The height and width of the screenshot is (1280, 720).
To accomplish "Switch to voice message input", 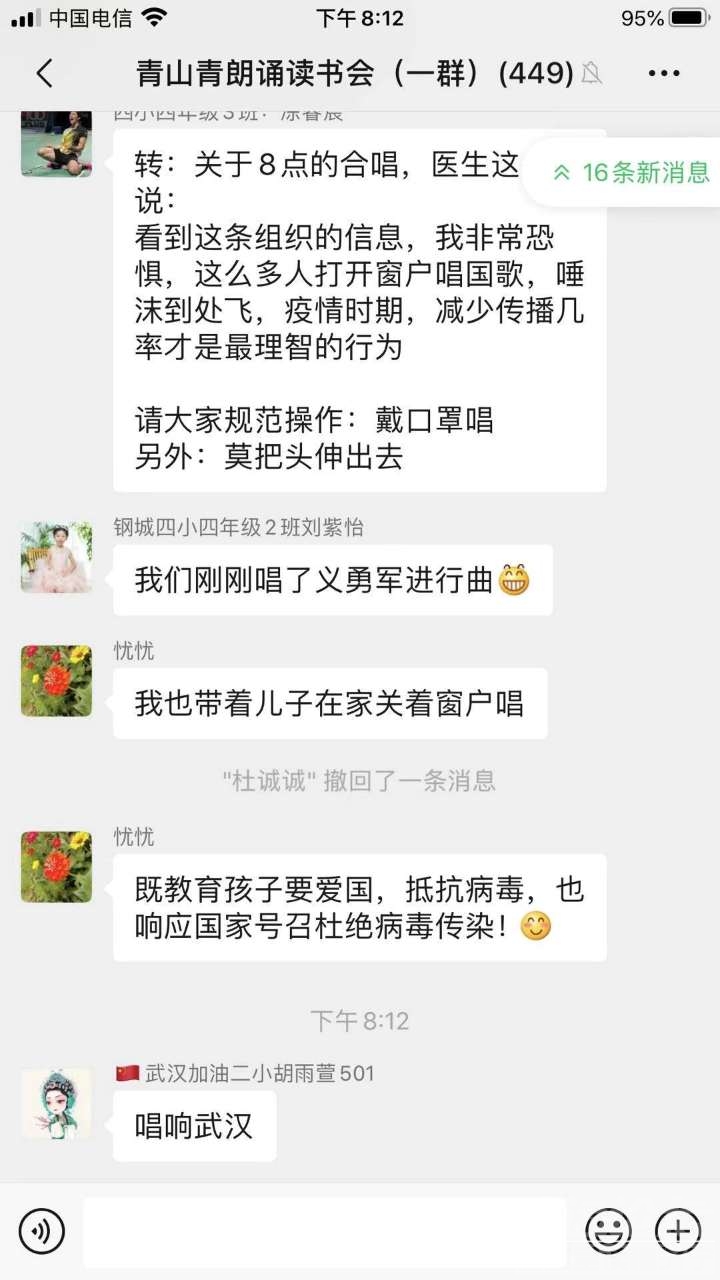I will tap(41, 1230).
